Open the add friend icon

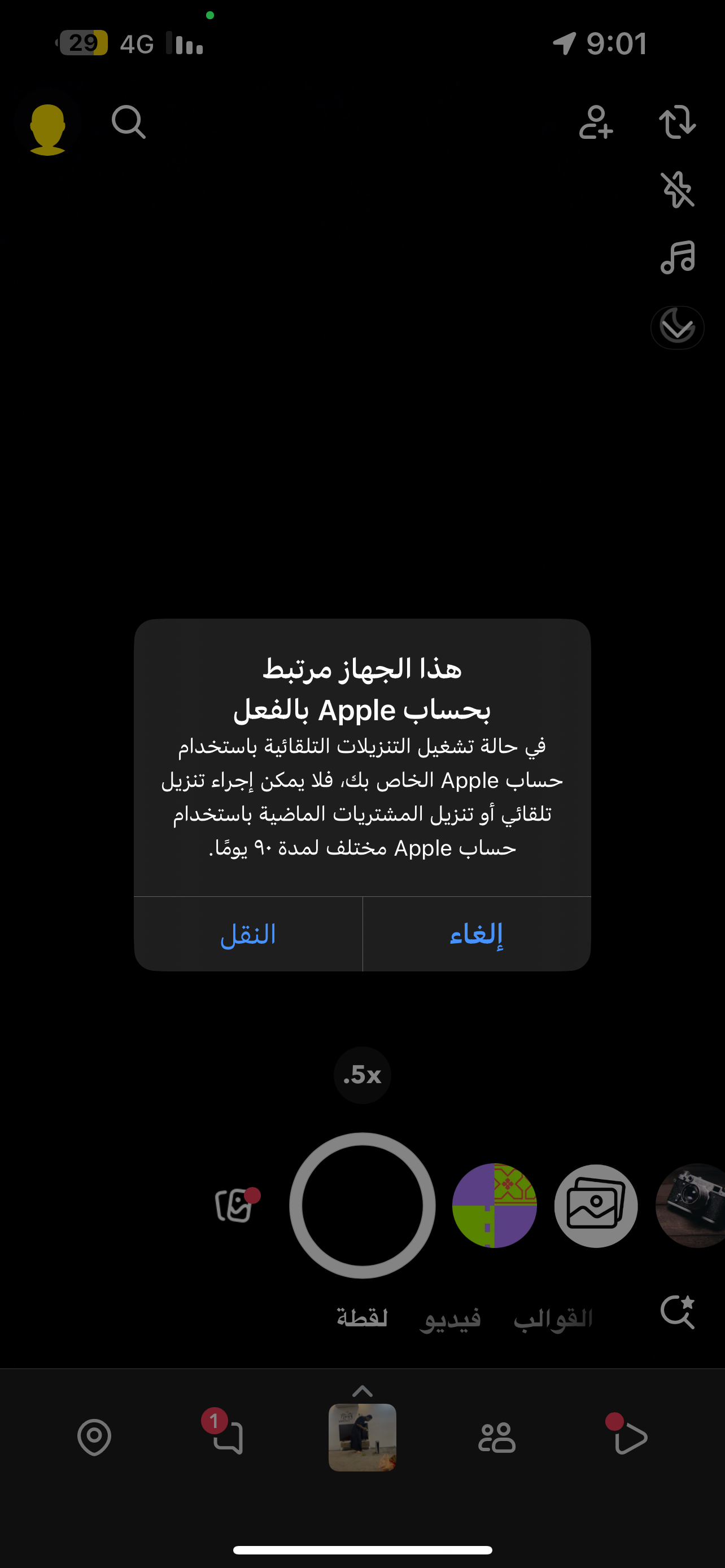[x=595, y=122]
